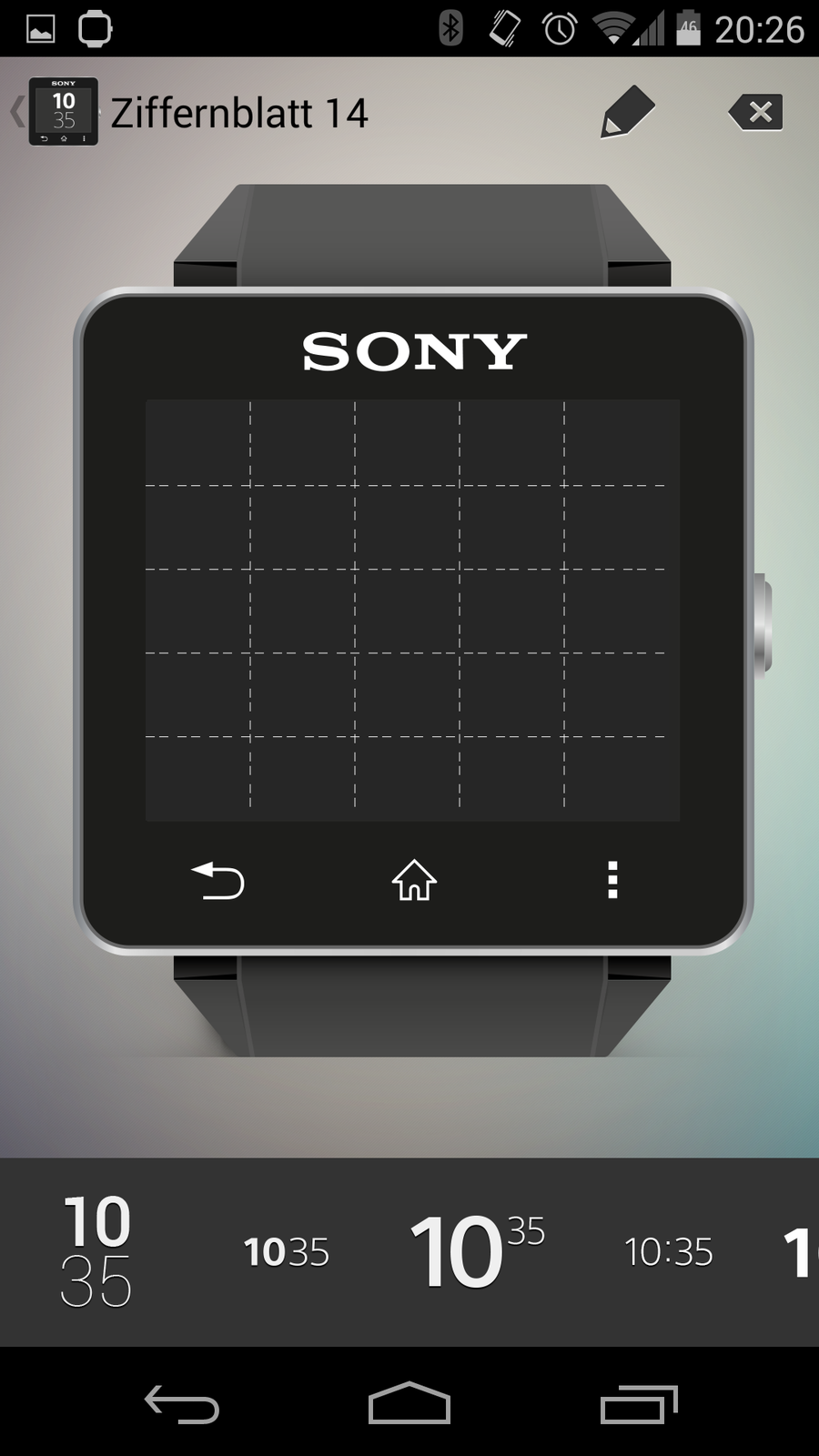Choose the compact 1035 clock widget

(286, 1252)
